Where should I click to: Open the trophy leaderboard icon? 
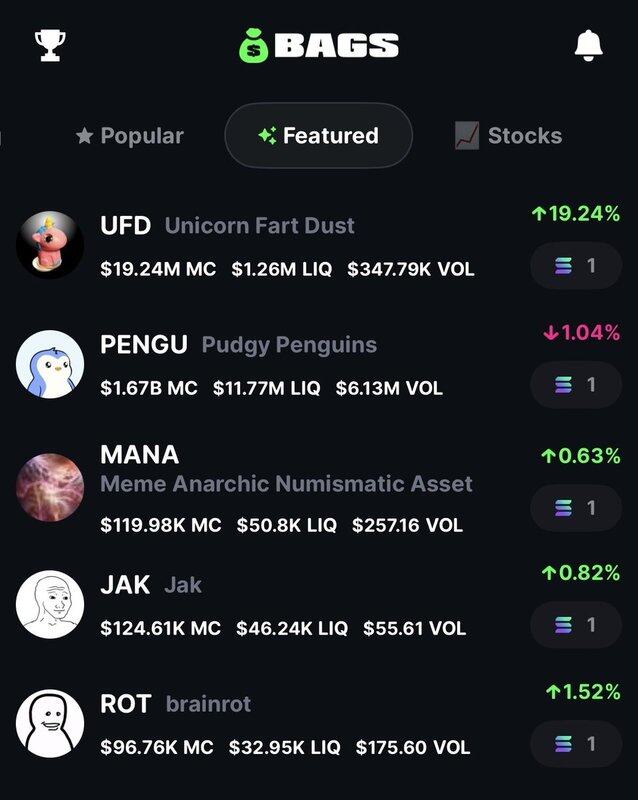[x=49, y=45]
